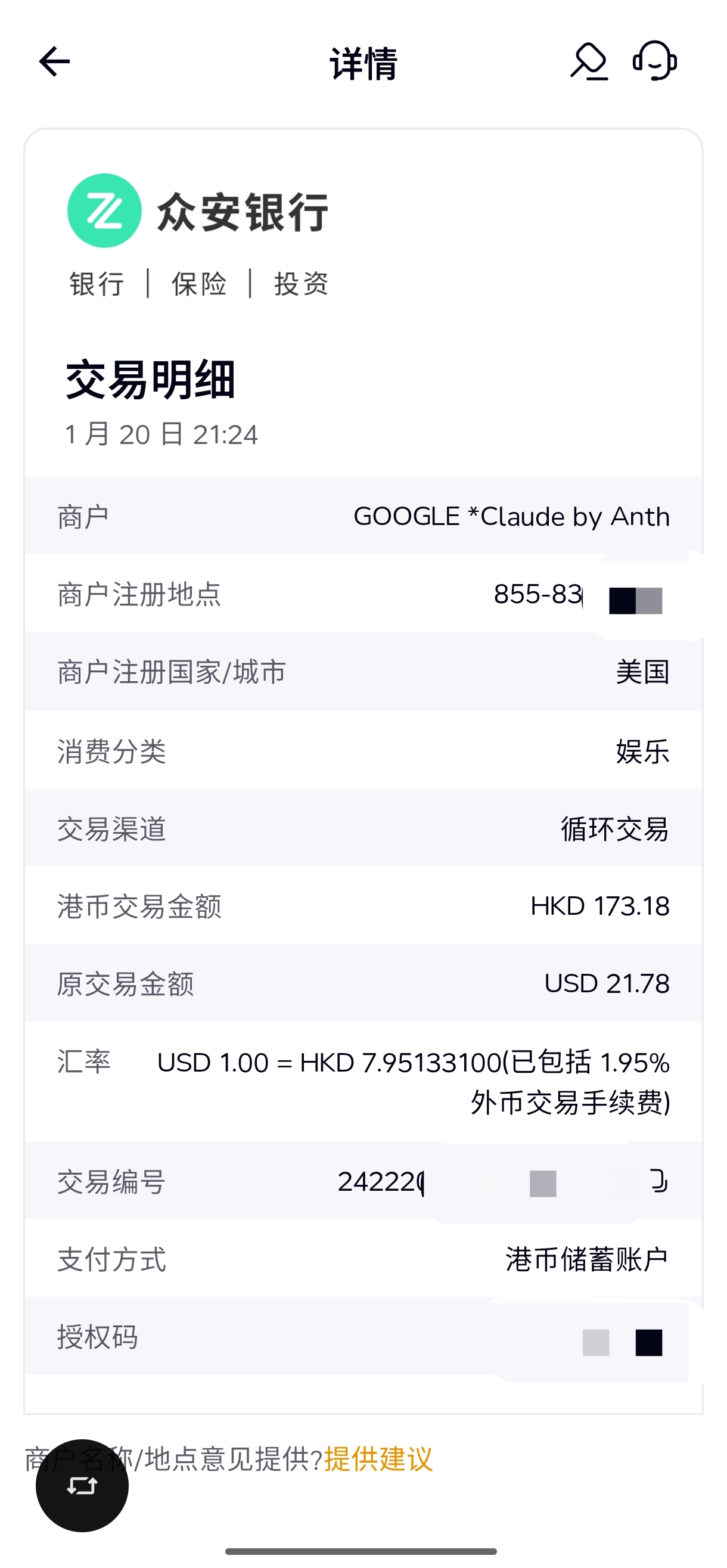
Task: Open the chat icon in the header
Action: pos(589,61)
